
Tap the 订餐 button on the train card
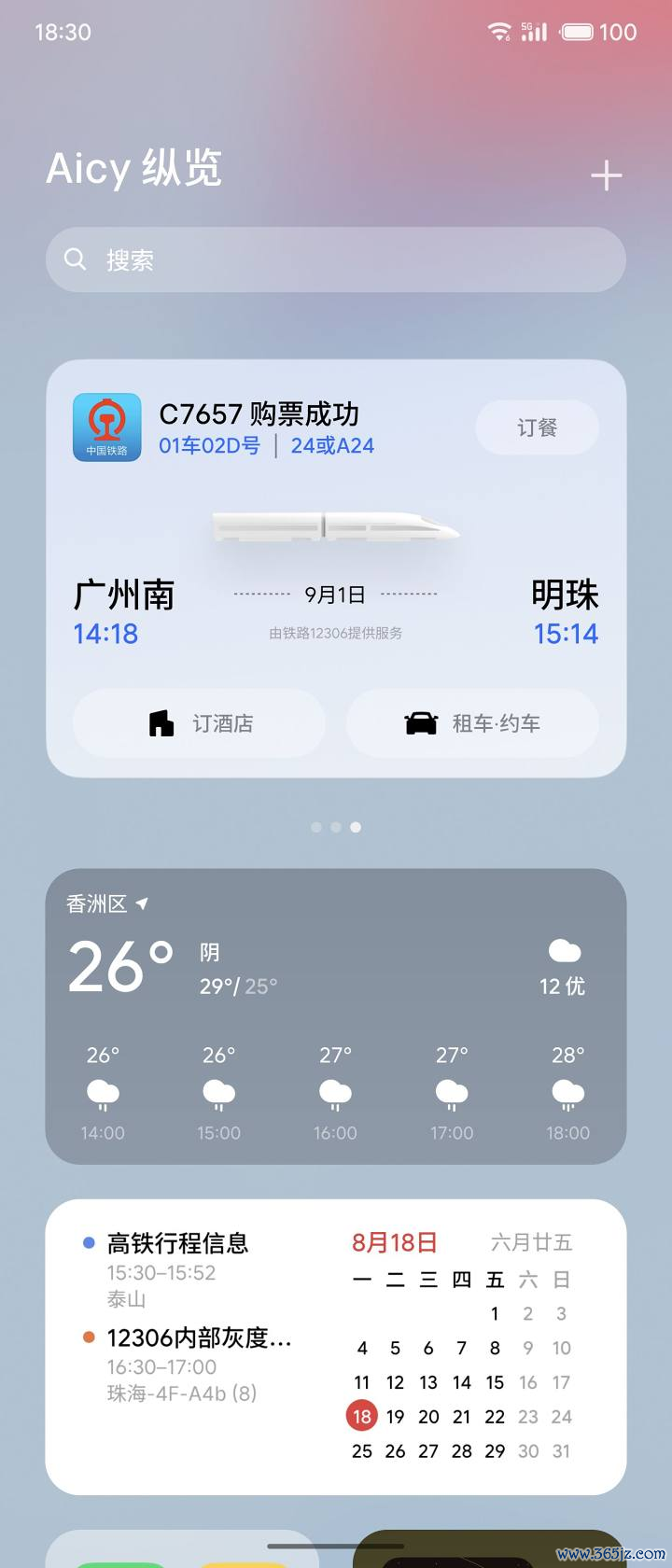click(537, 427)
